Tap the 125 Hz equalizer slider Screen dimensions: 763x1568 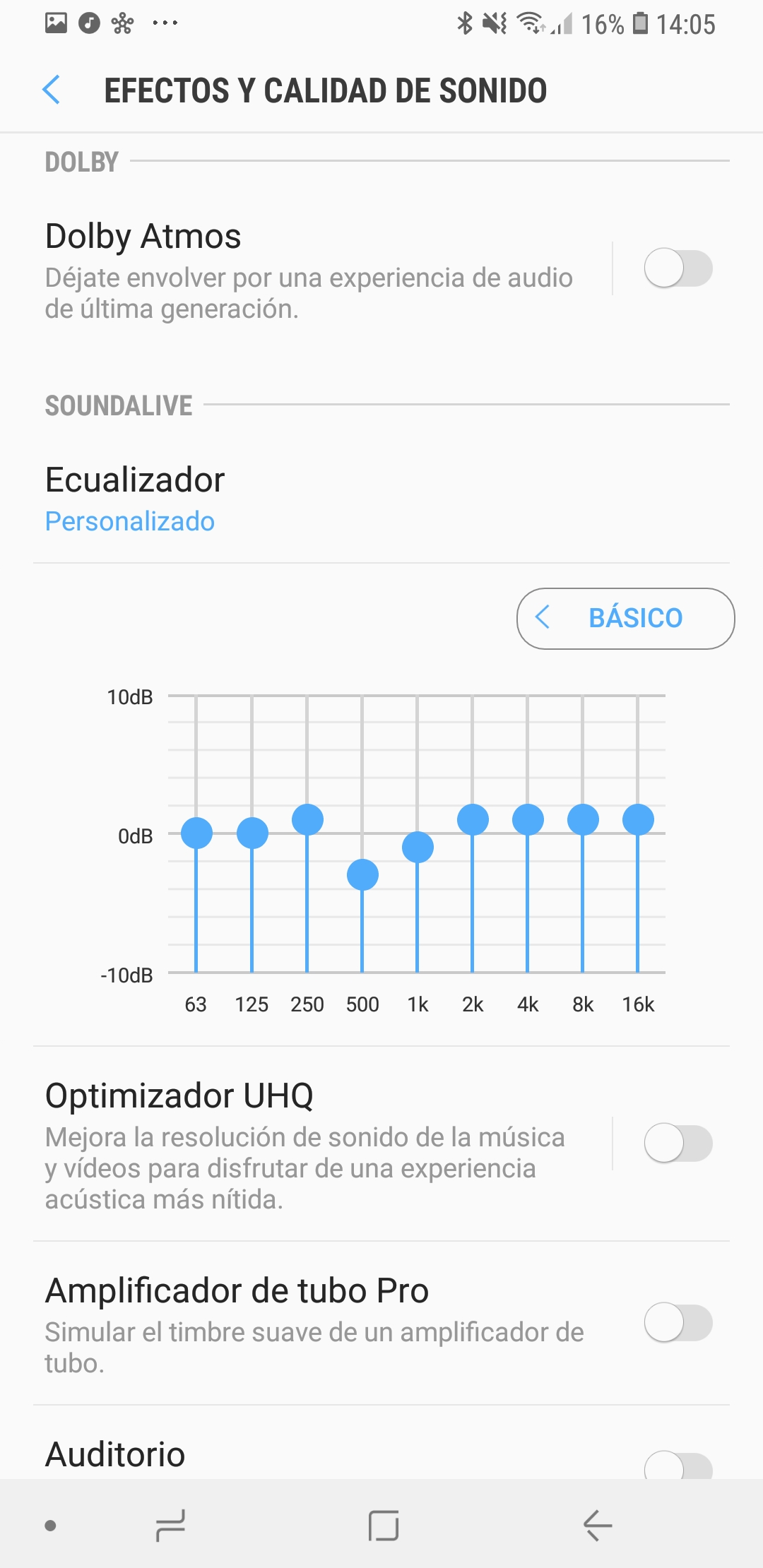252,833
